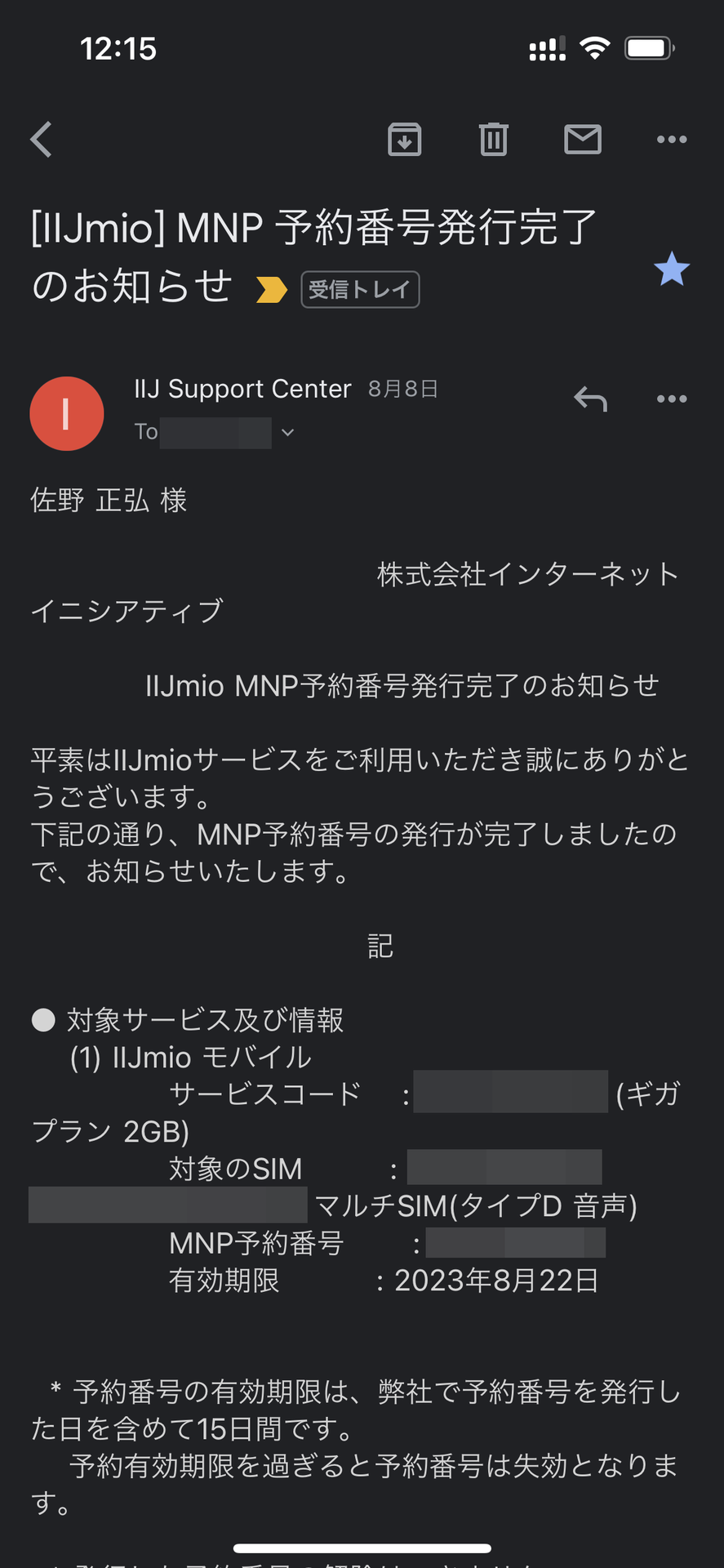The height and width of the screenshot is (1568, 724).
Task: Open the 受信トレイ label chip
Action: (x=361, y=290)
